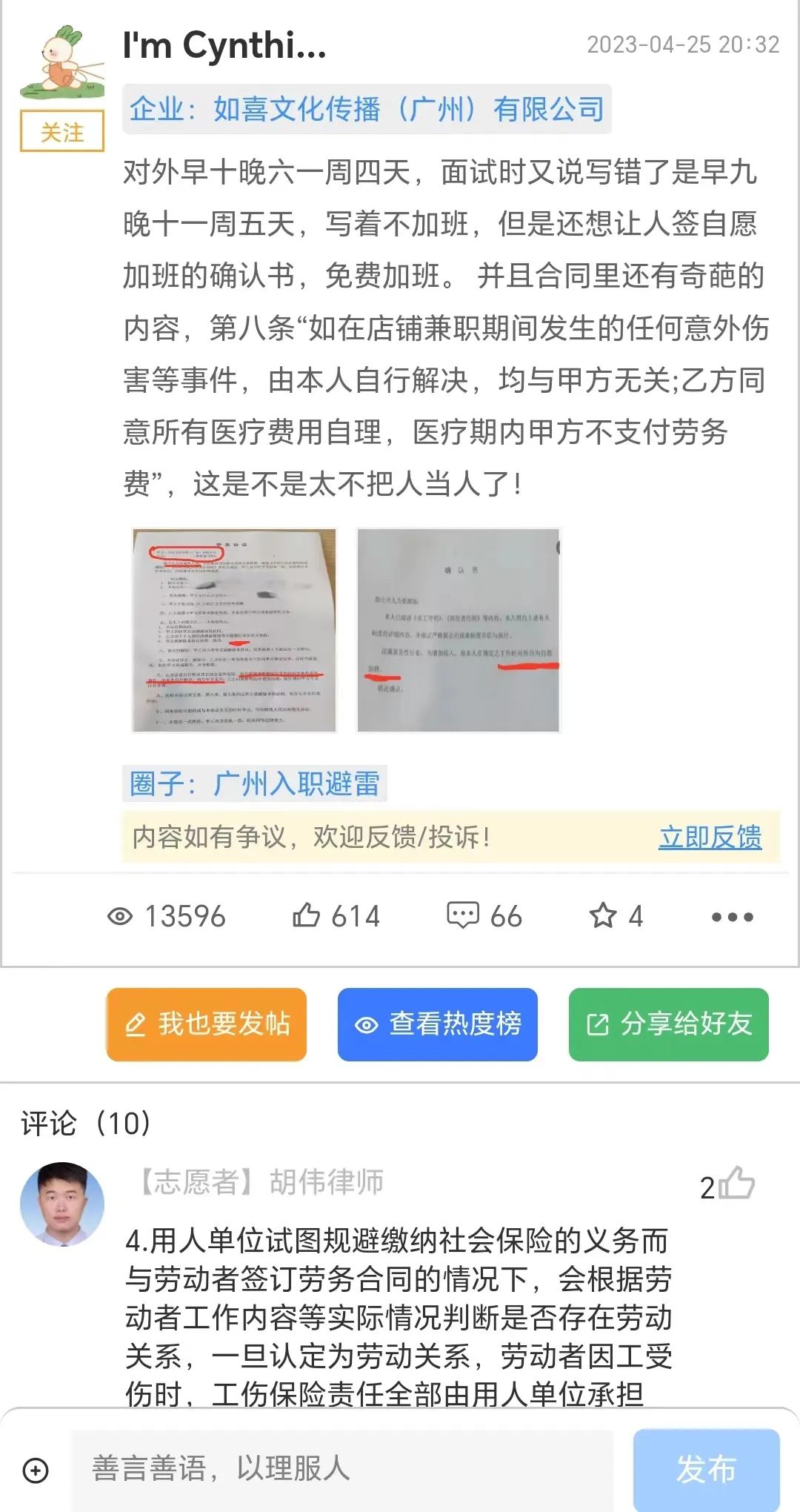Open the post's 66 comments

[484, 917]
